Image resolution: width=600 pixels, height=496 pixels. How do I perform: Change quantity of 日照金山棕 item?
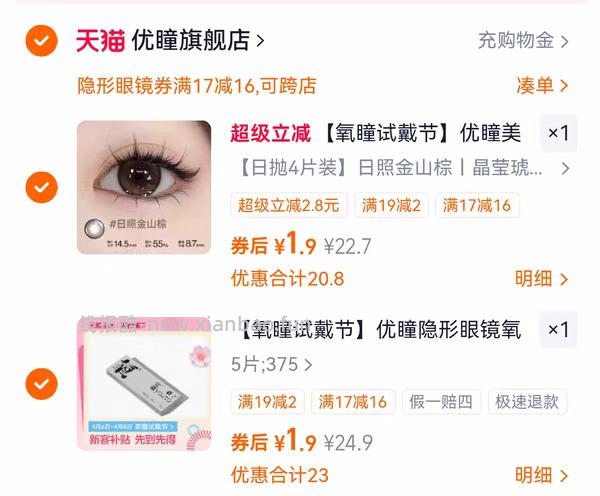click(557, 133)
